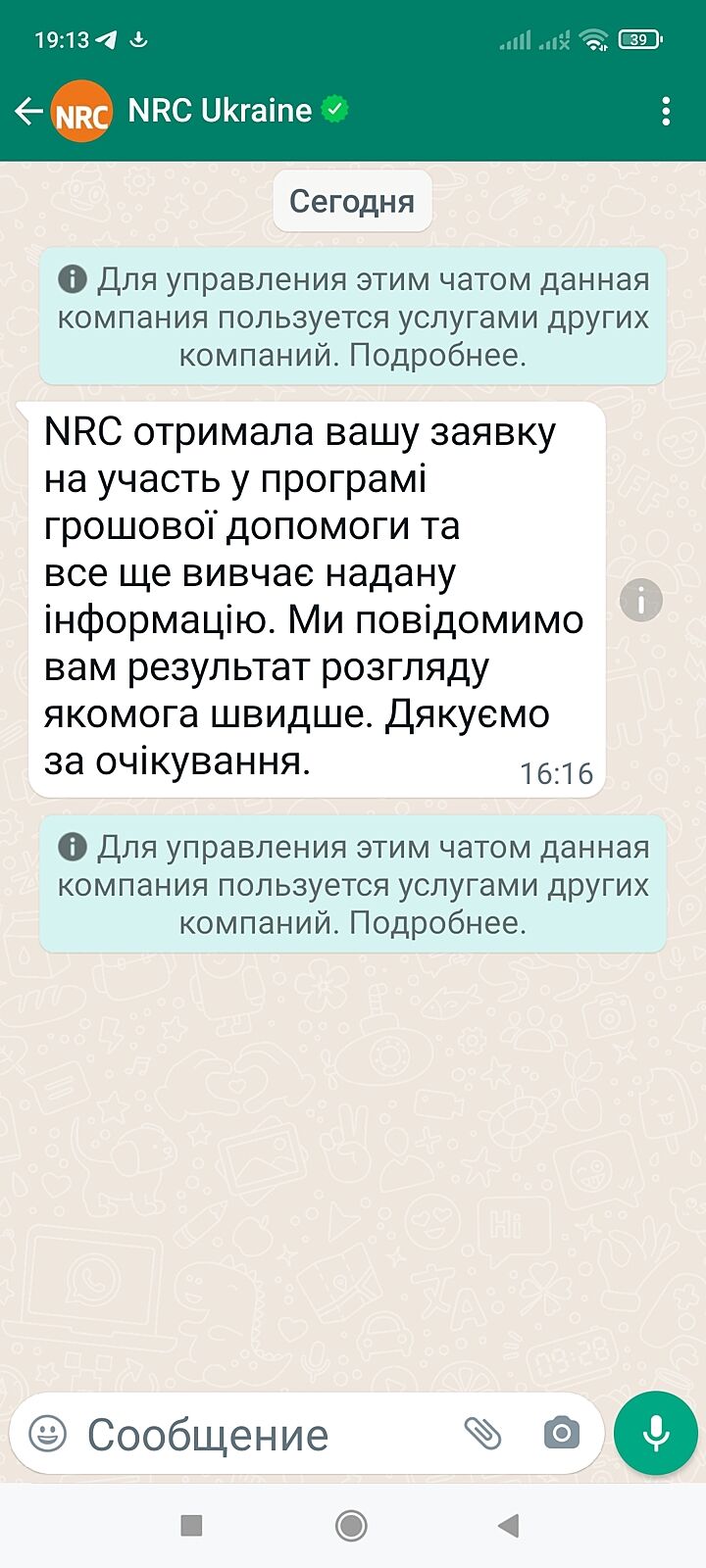Record a voice message
The image size is (706, 1568).
655,1434
